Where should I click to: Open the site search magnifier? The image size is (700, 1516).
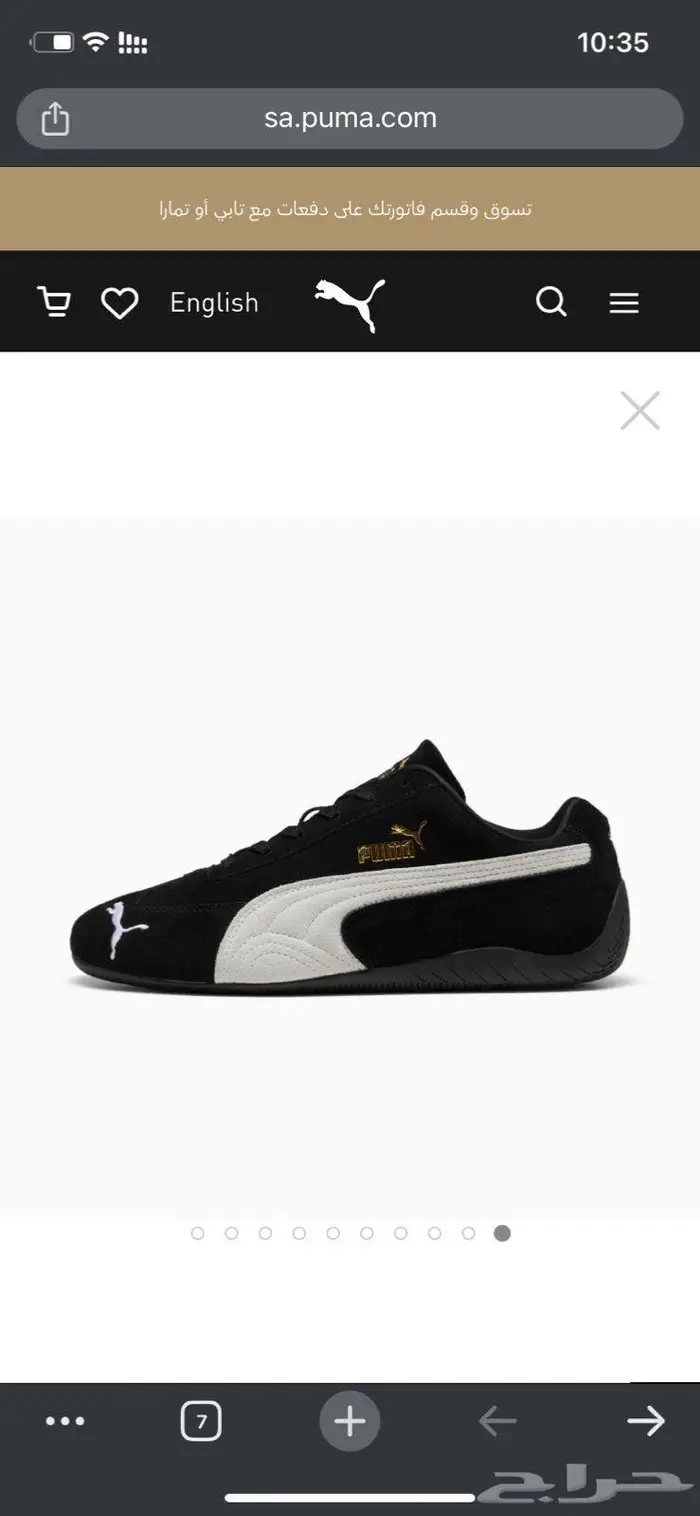(x=551, y=302)
